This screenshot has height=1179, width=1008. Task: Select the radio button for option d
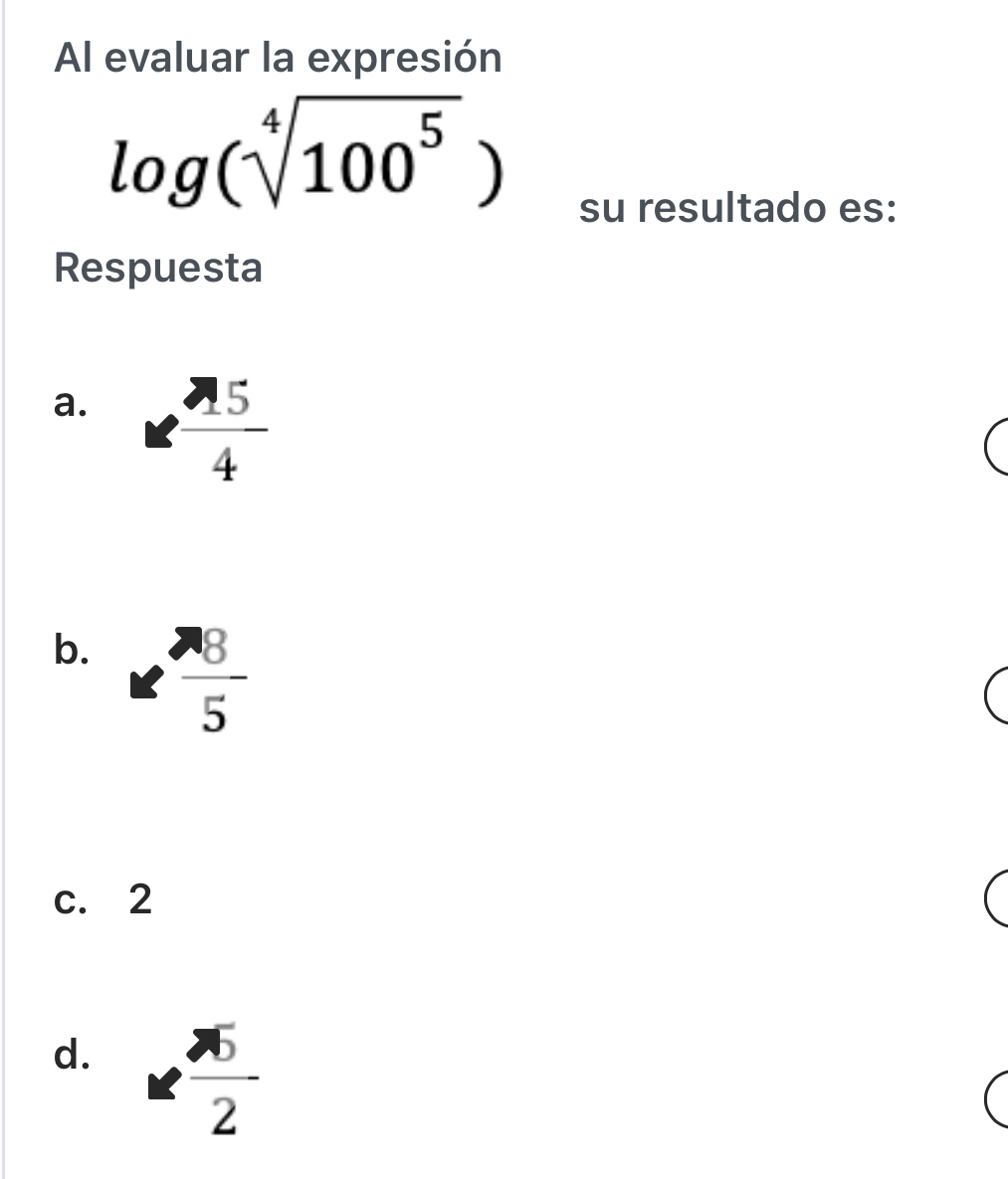coord(1002,1099)
